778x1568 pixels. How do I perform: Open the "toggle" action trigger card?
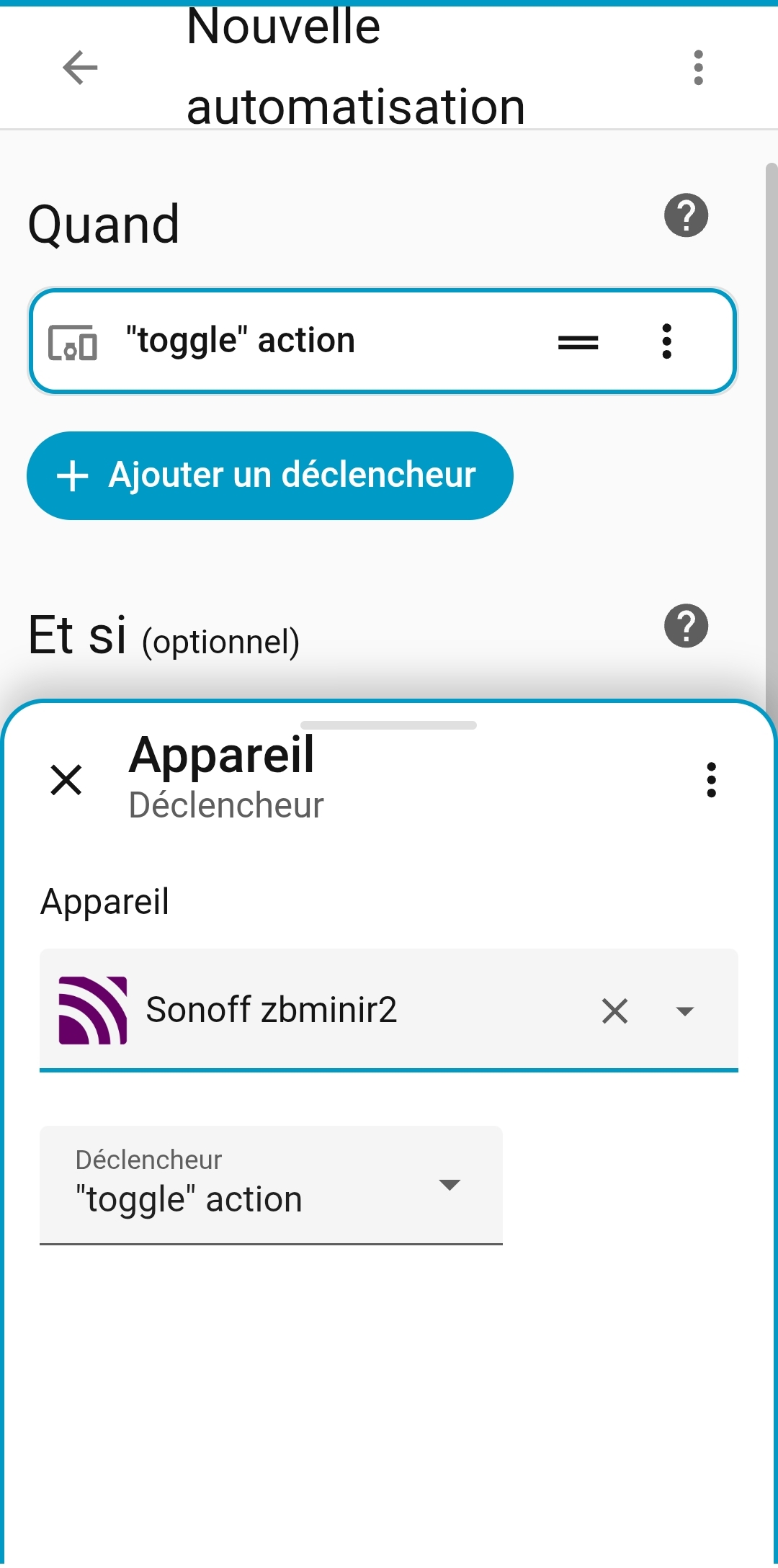coord(288,341)
